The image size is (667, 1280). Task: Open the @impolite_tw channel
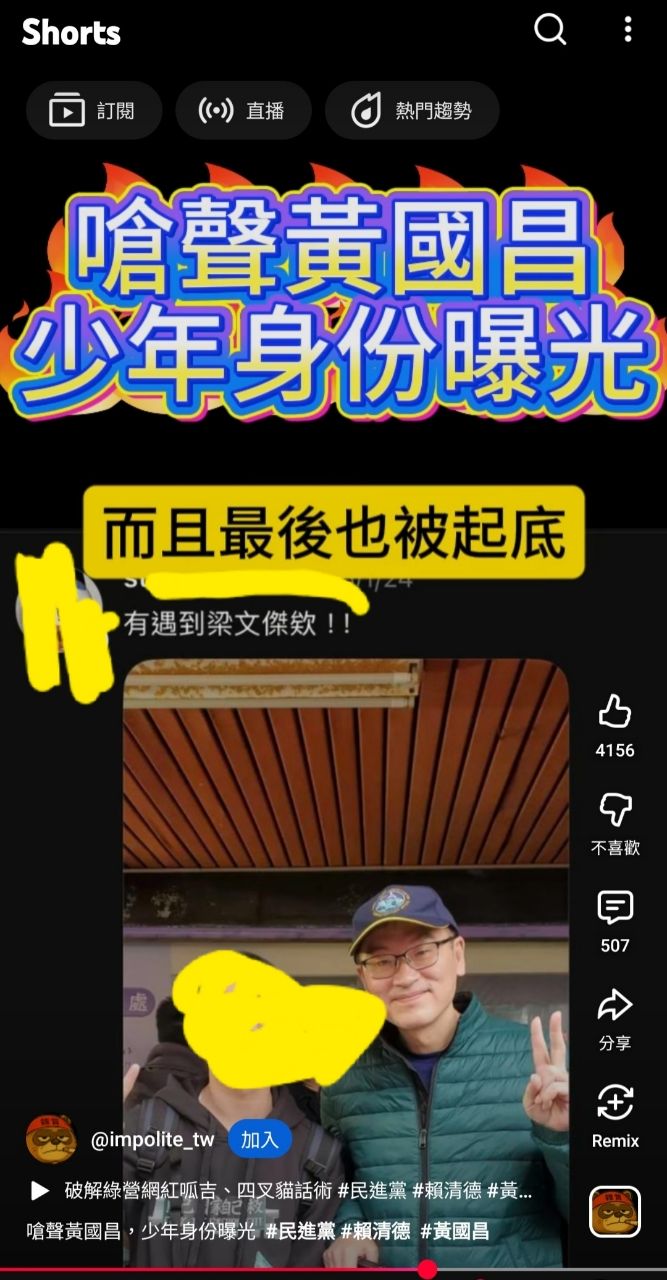coord(152,1140)
